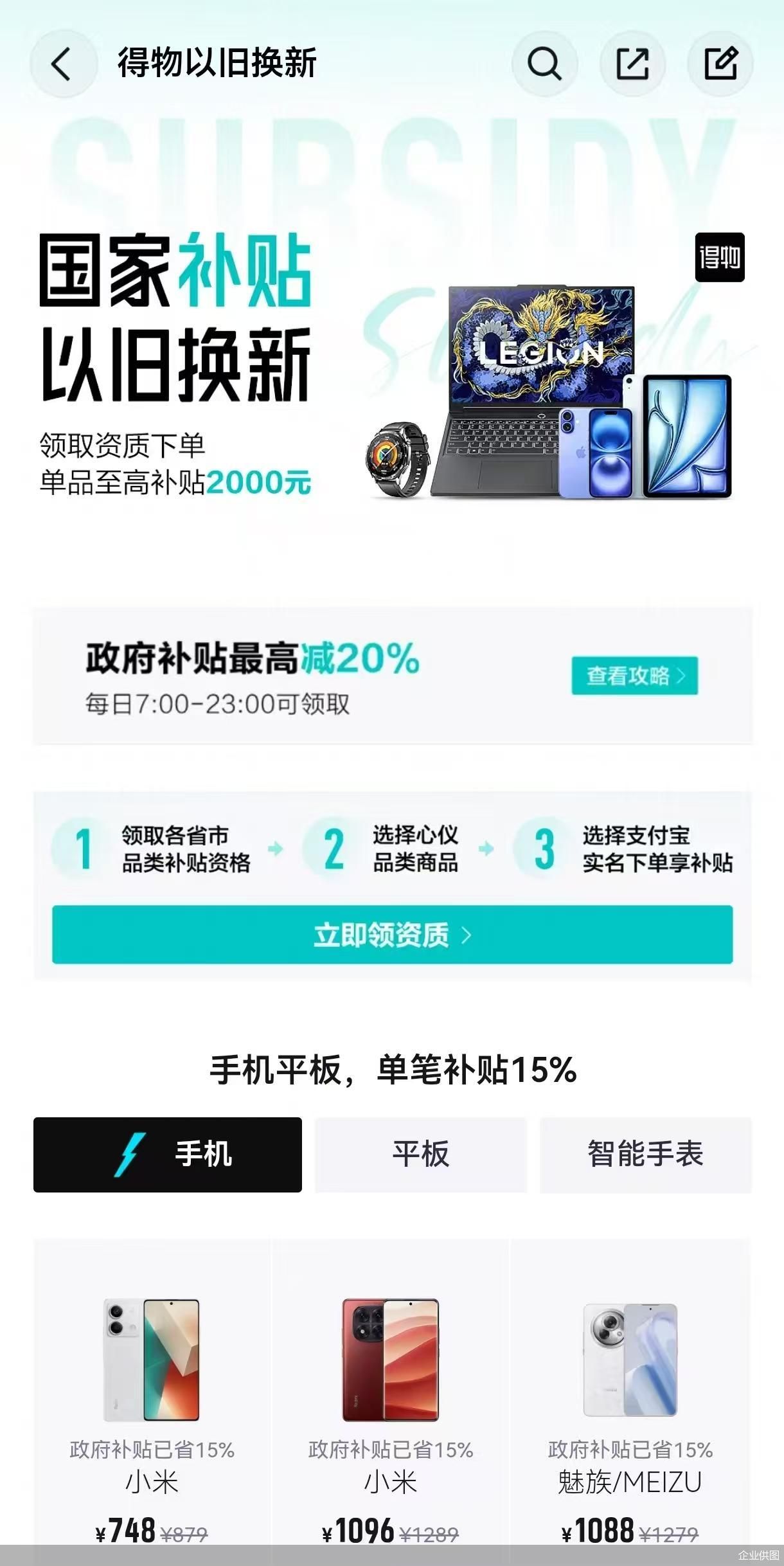Tap the share icon in the header
The width and height of the screenshot is (784, 1566).
[x=633, y=64]
